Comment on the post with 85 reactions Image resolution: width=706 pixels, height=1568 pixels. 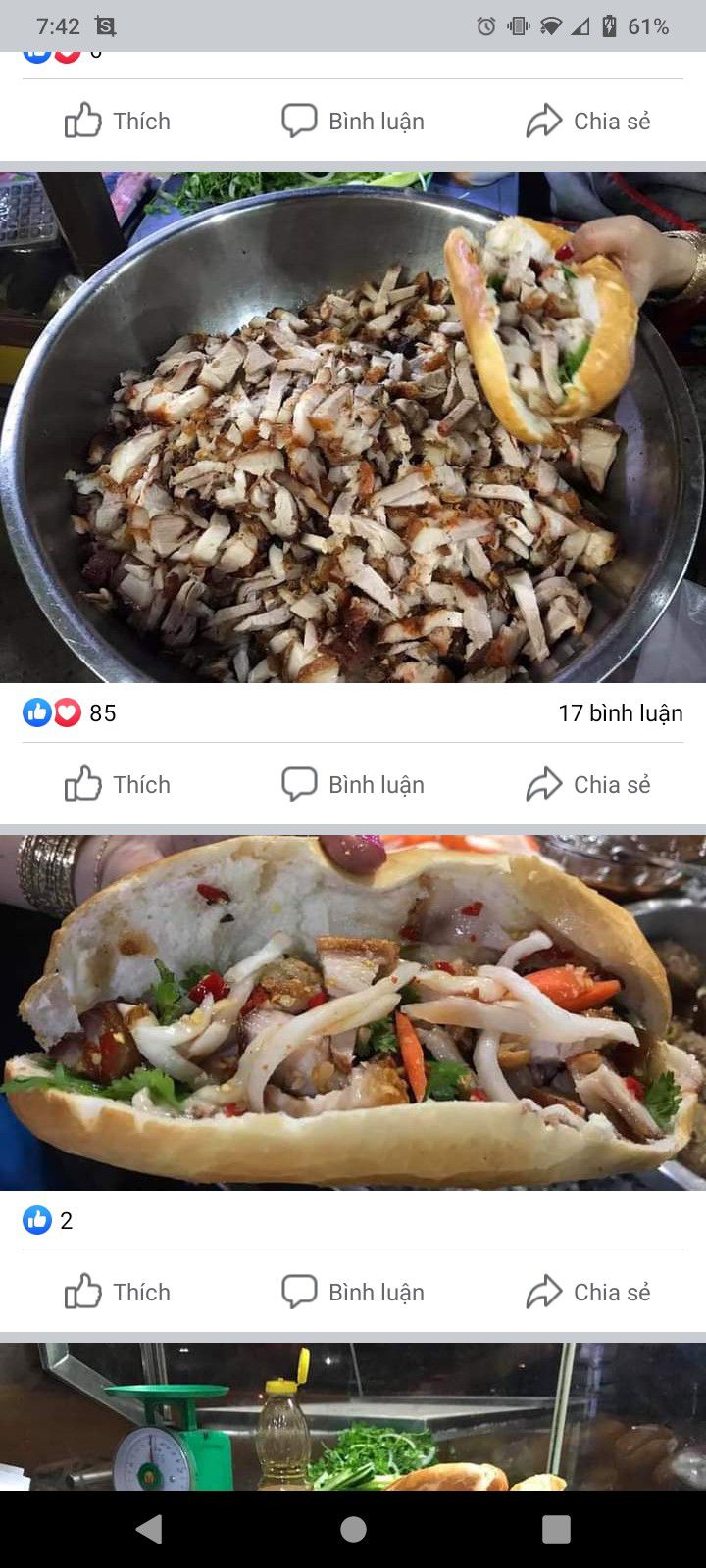click(x=353, y=784)
